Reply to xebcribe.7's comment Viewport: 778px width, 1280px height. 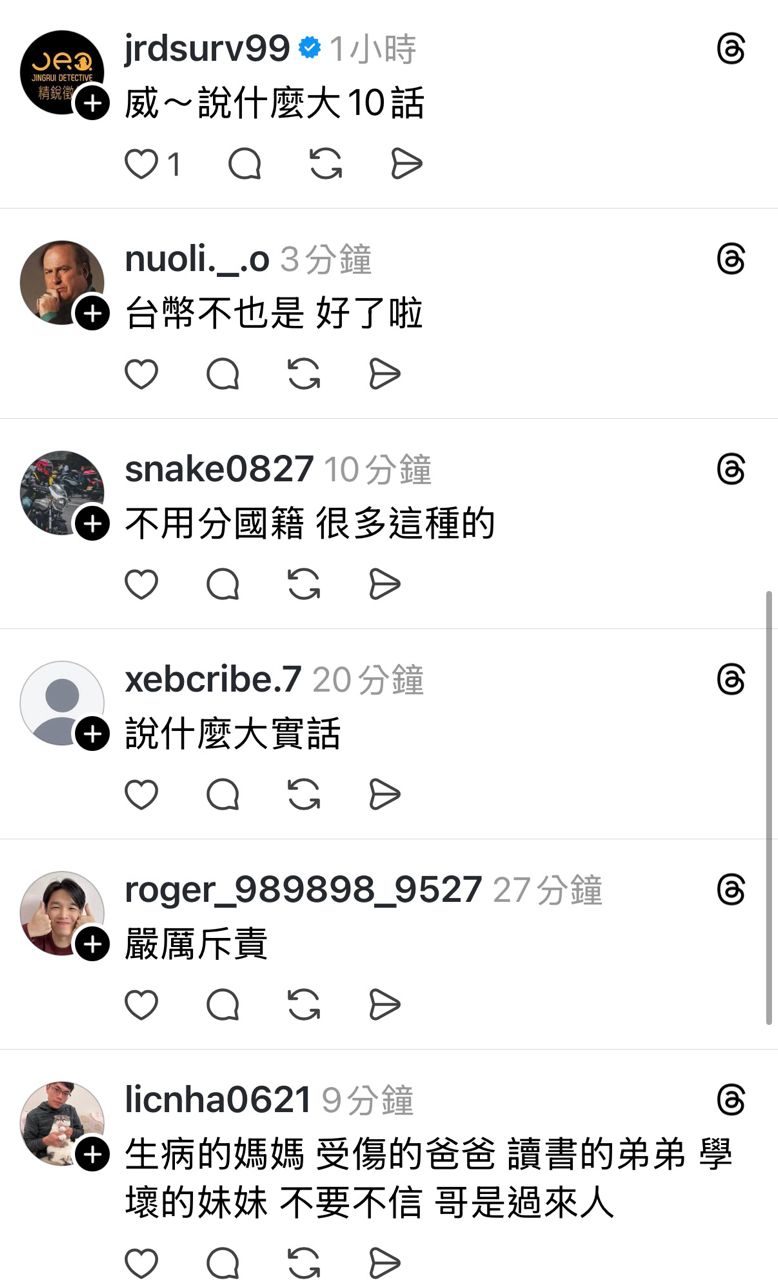coord(222,794)
